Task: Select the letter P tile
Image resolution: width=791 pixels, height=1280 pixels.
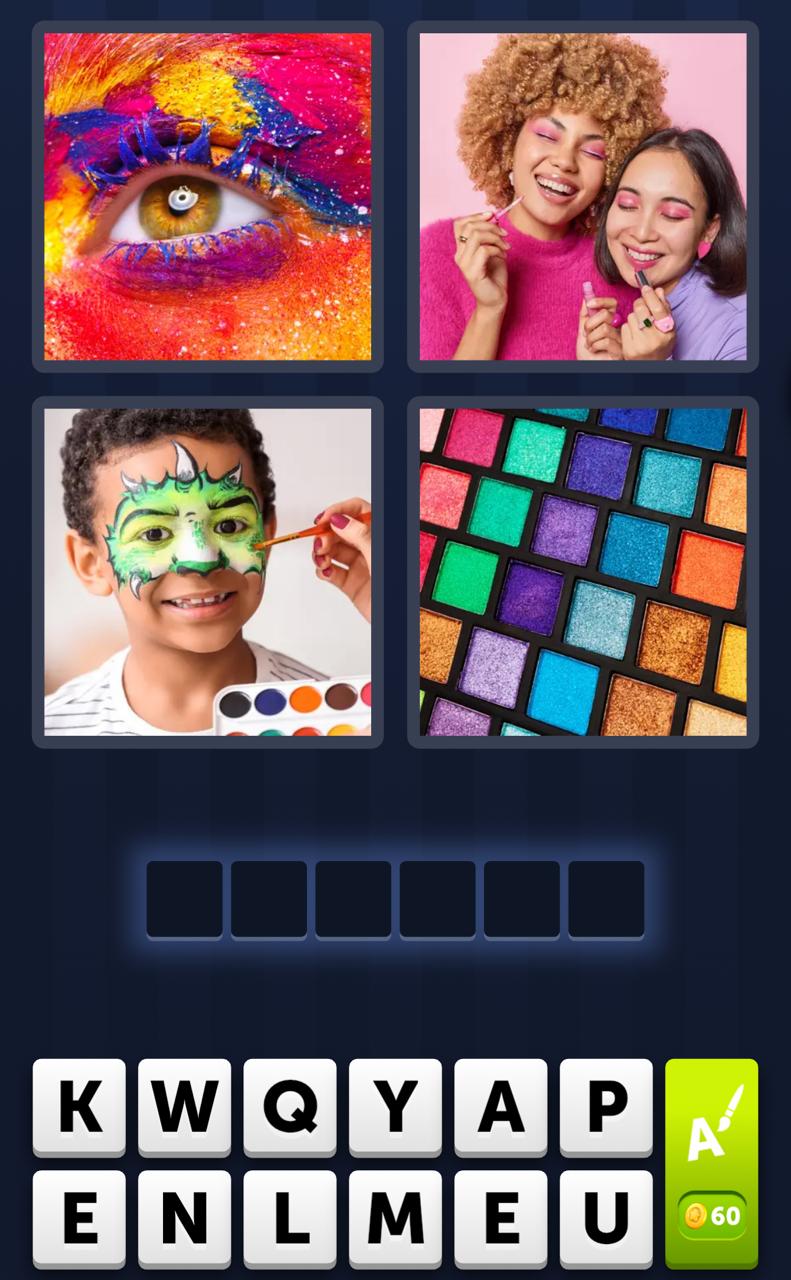Action: tap(606, 1107)
